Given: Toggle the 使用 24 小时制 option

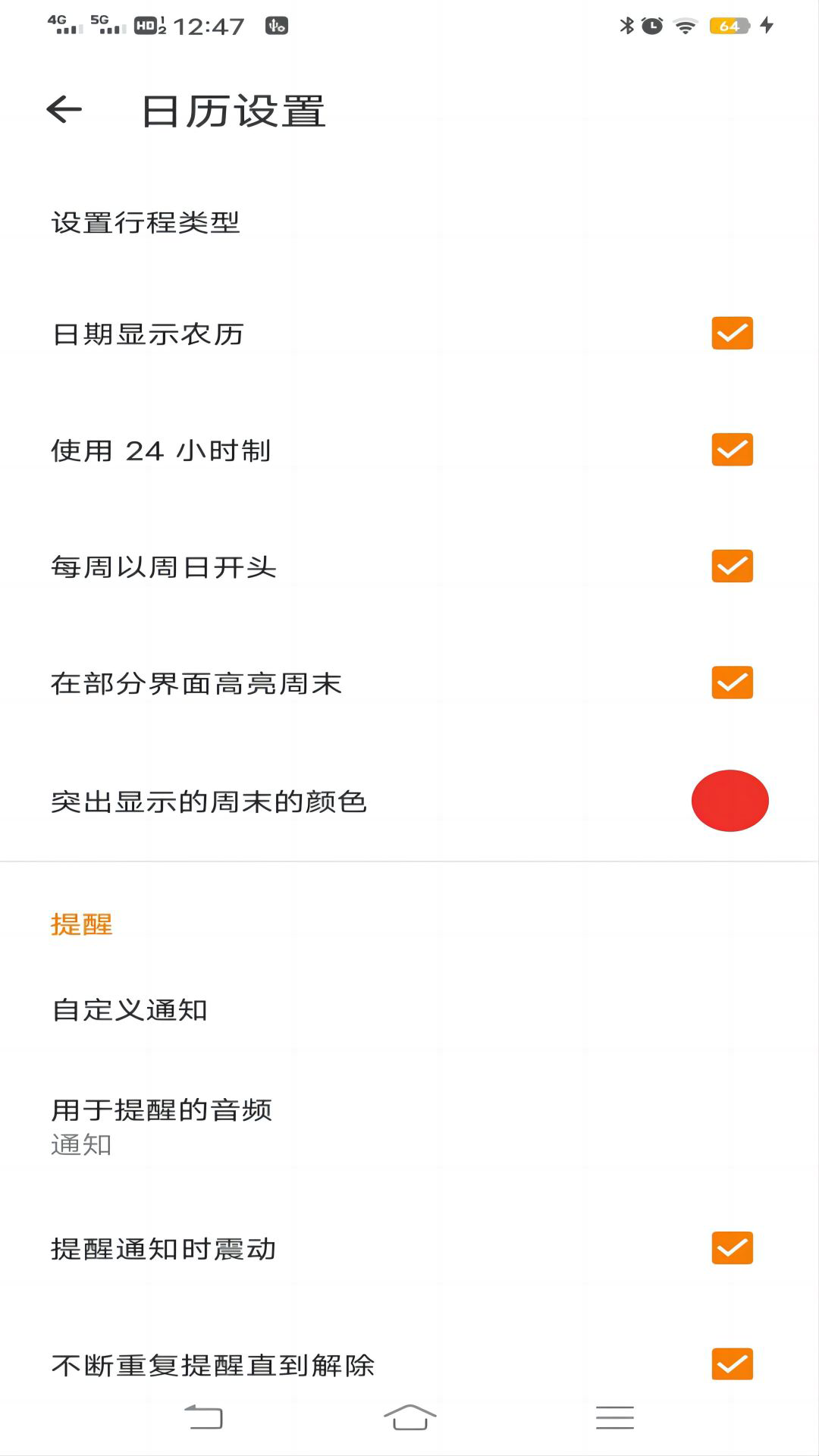Looking at the screenshot, I should [x=730, y=450].
